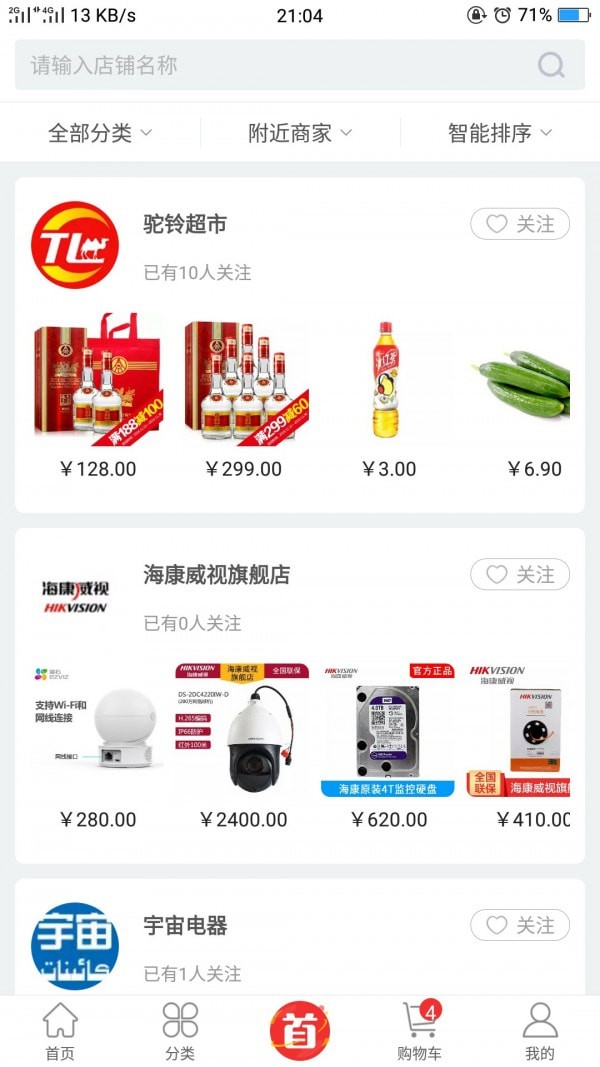This screenshot has height=1067, width=600.
Task: Open the ¥3.00 bottled drink item
Action: click(x=389, y=380)
